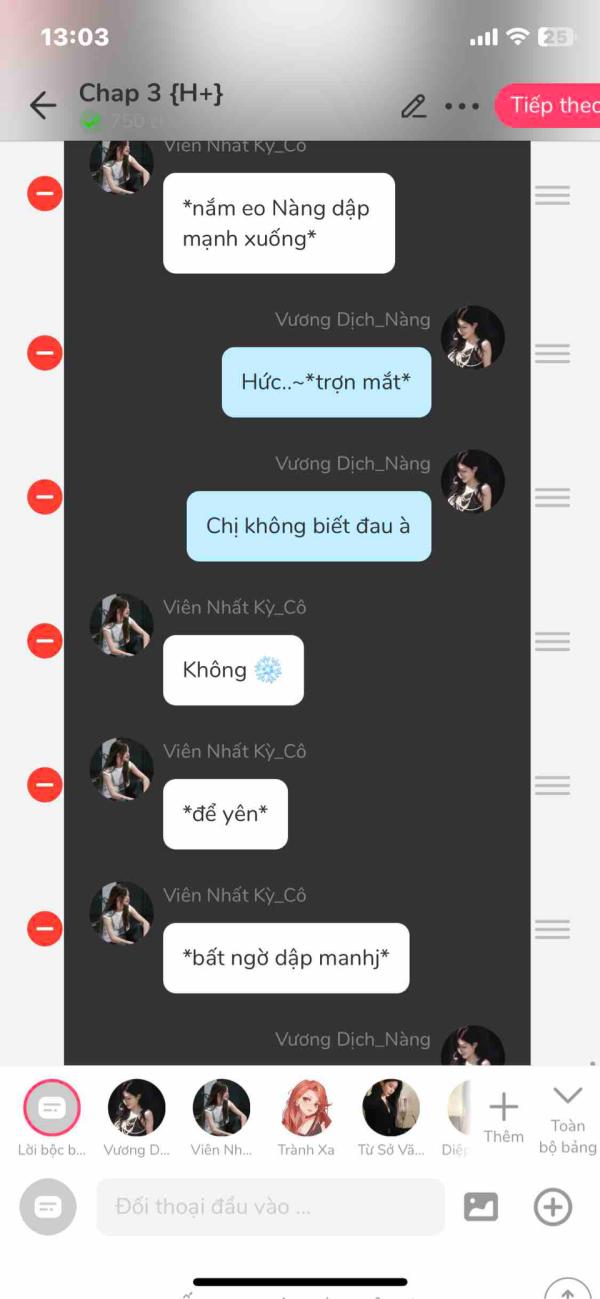Screen dimensions: 600x1299
Task: Insert an image into the chat
Action: coord(481,1207)
